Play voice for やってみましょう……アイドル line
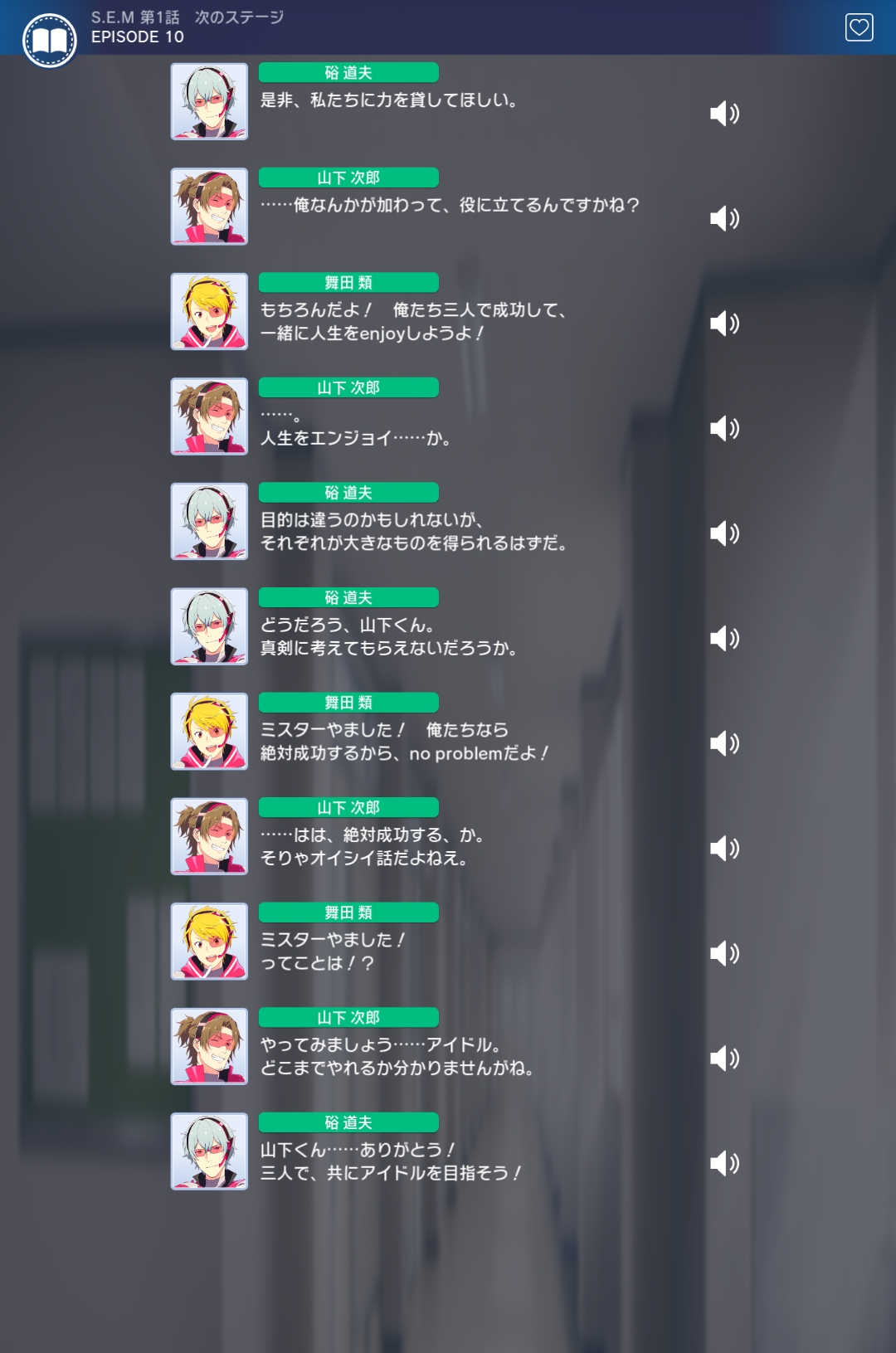Image resolution: width=896 pixels, height=1353 pixels. pyautogui.click(x=723, y=1058)
